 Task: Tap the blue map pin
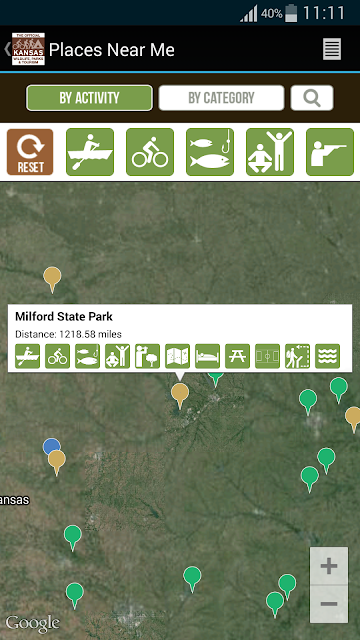click(51, 445)
